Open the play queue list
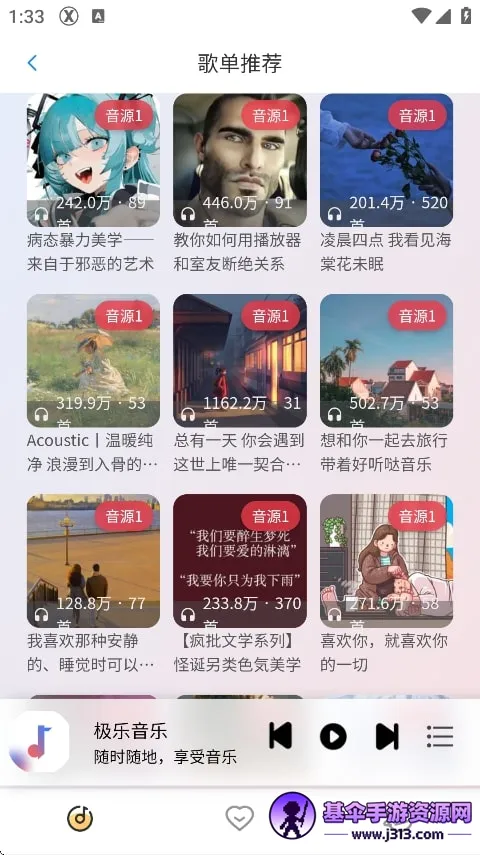480x855 pixels. click(x=440, y=737)
